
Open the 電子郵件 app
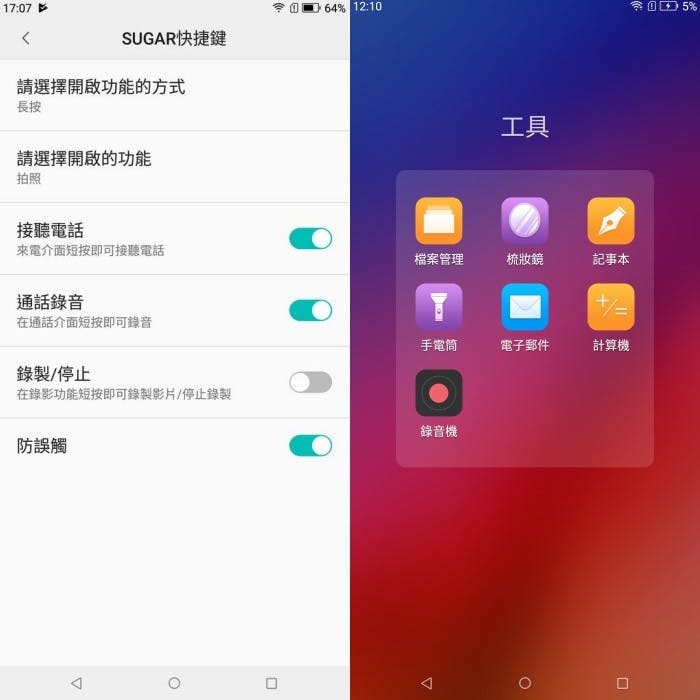(x=524, y=307)
